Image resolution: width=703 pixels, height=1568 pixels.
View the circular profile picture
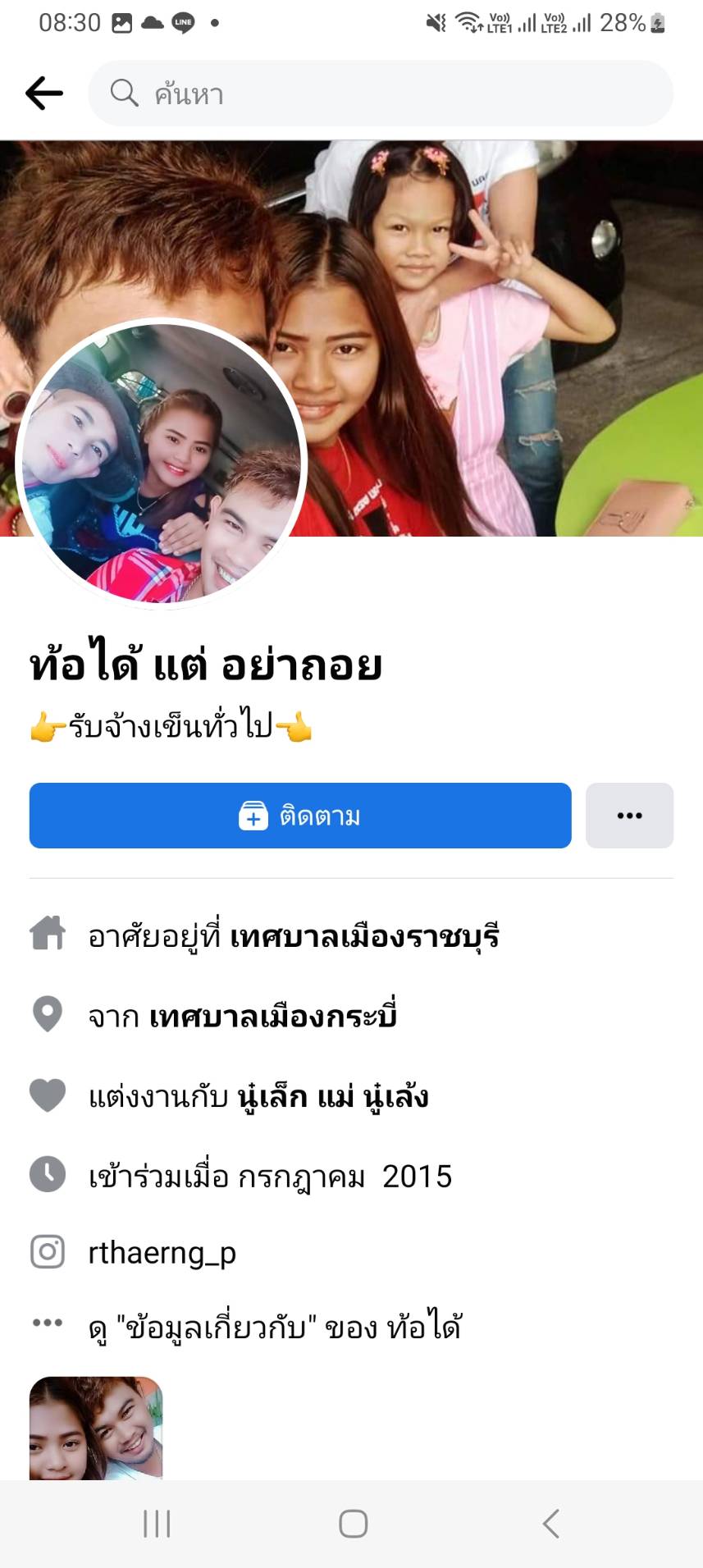click(x=162, y=464)
